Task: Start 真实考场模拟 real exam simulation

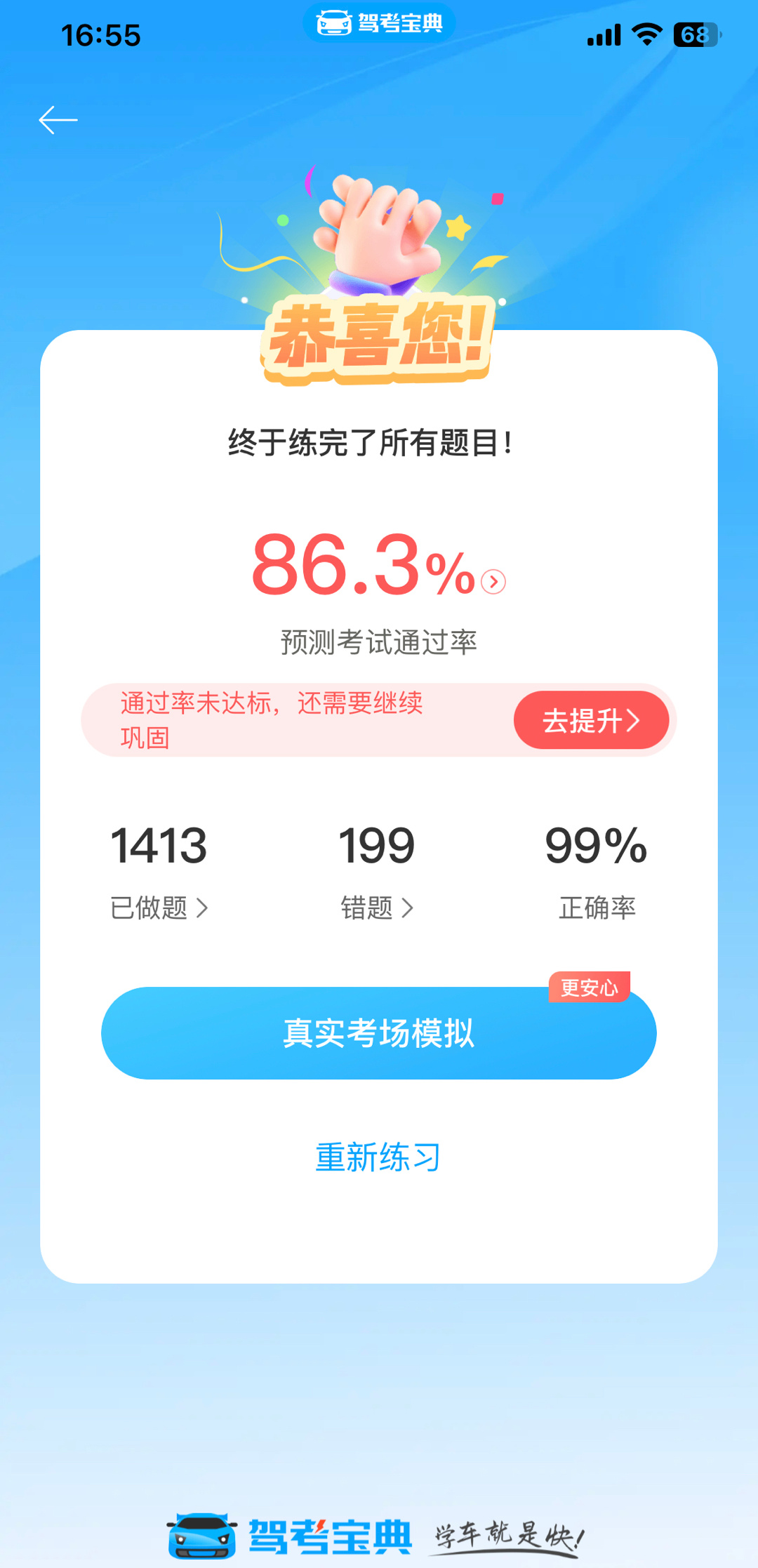Action: (x=379, y=1032)
